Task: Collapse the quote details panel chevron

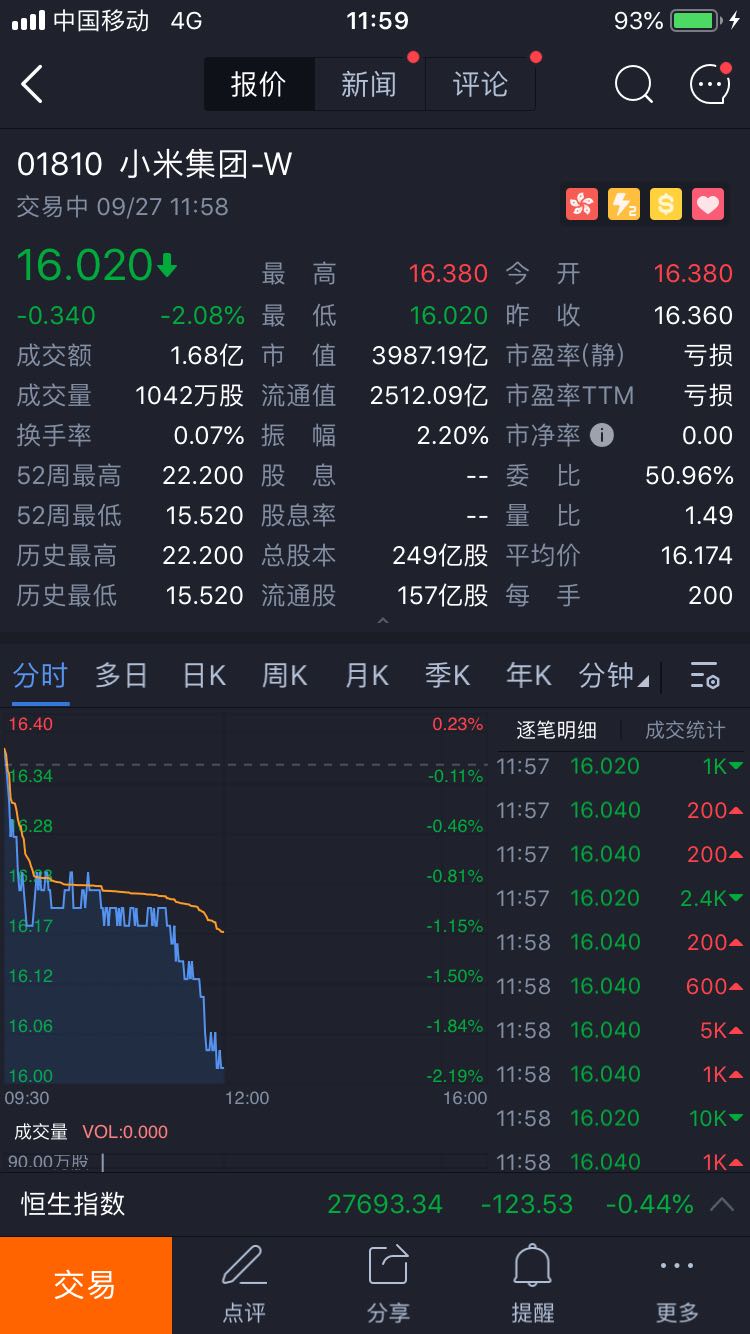Action: coord(382,622)
